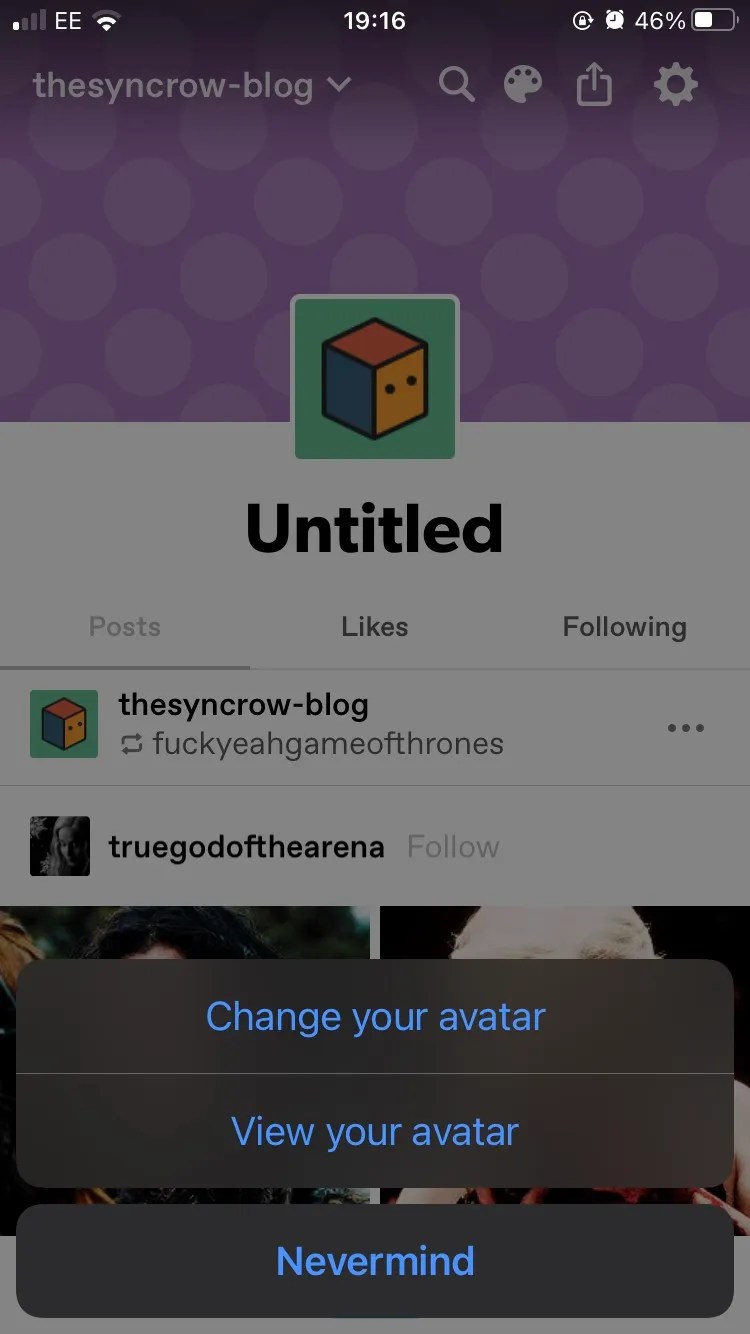Stay on the Posts tab
This screenshot has width=750, height=1334.
pos(124,627)
